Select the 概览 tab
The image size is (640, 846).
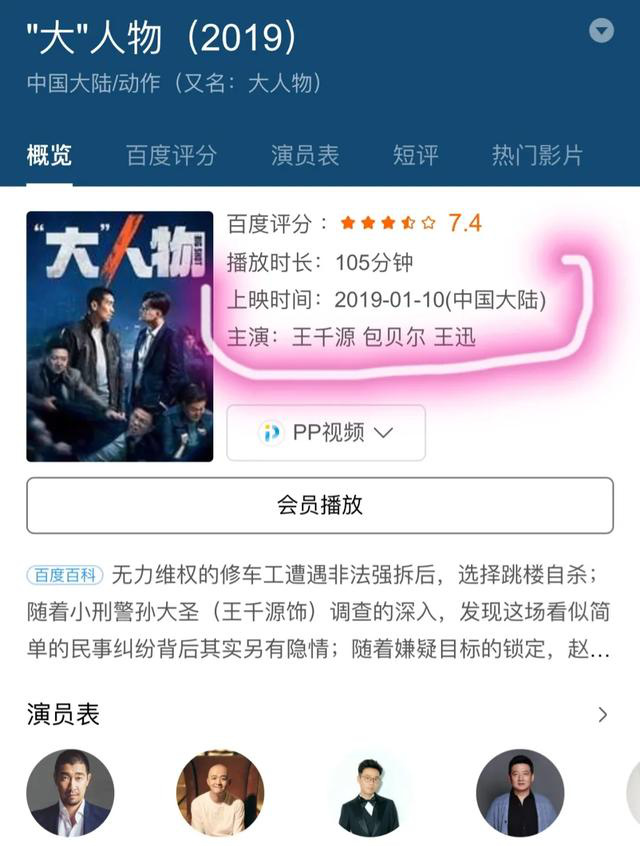coord(49,155)
